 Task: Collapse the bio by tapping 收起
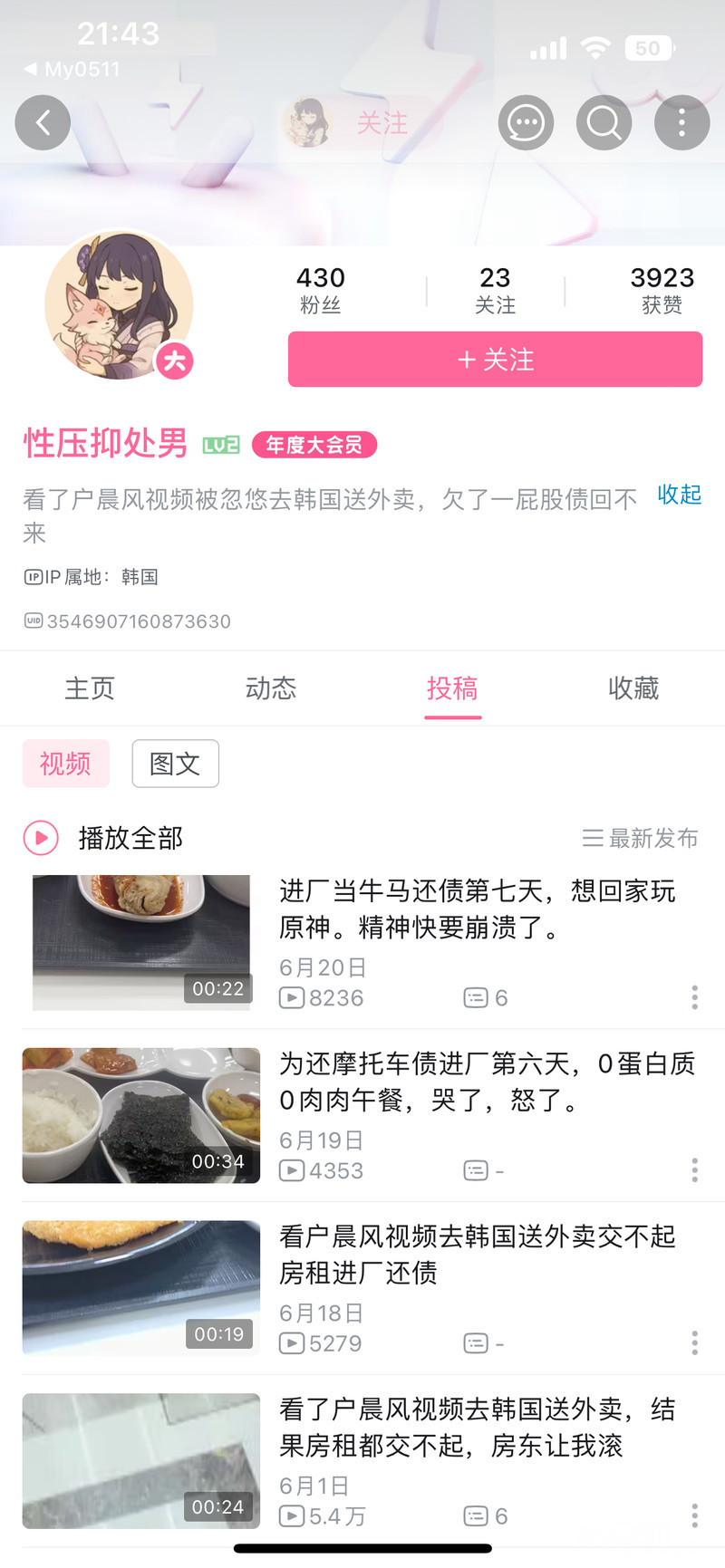(679, 495)
